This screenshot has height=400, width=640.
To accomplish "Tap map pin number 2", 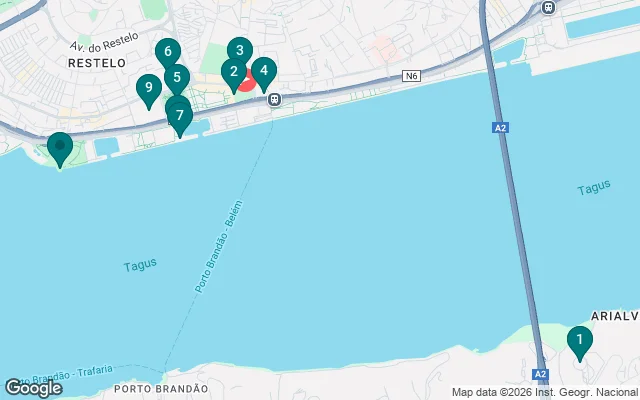I will pyautogui.click(x=233, y=73).
